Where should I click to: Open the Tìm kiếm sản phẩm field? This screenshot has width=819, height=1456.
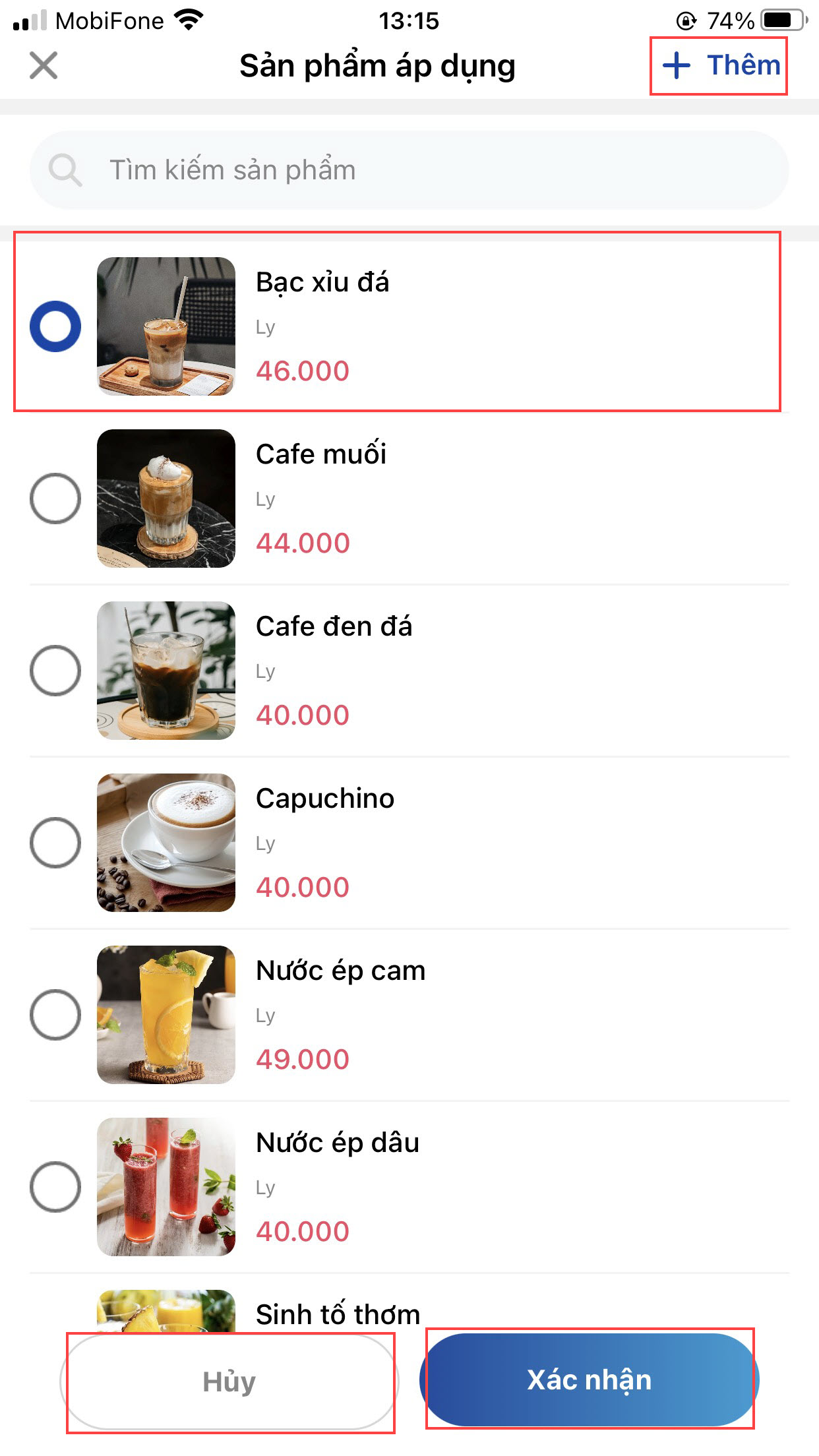click(409, 170)
